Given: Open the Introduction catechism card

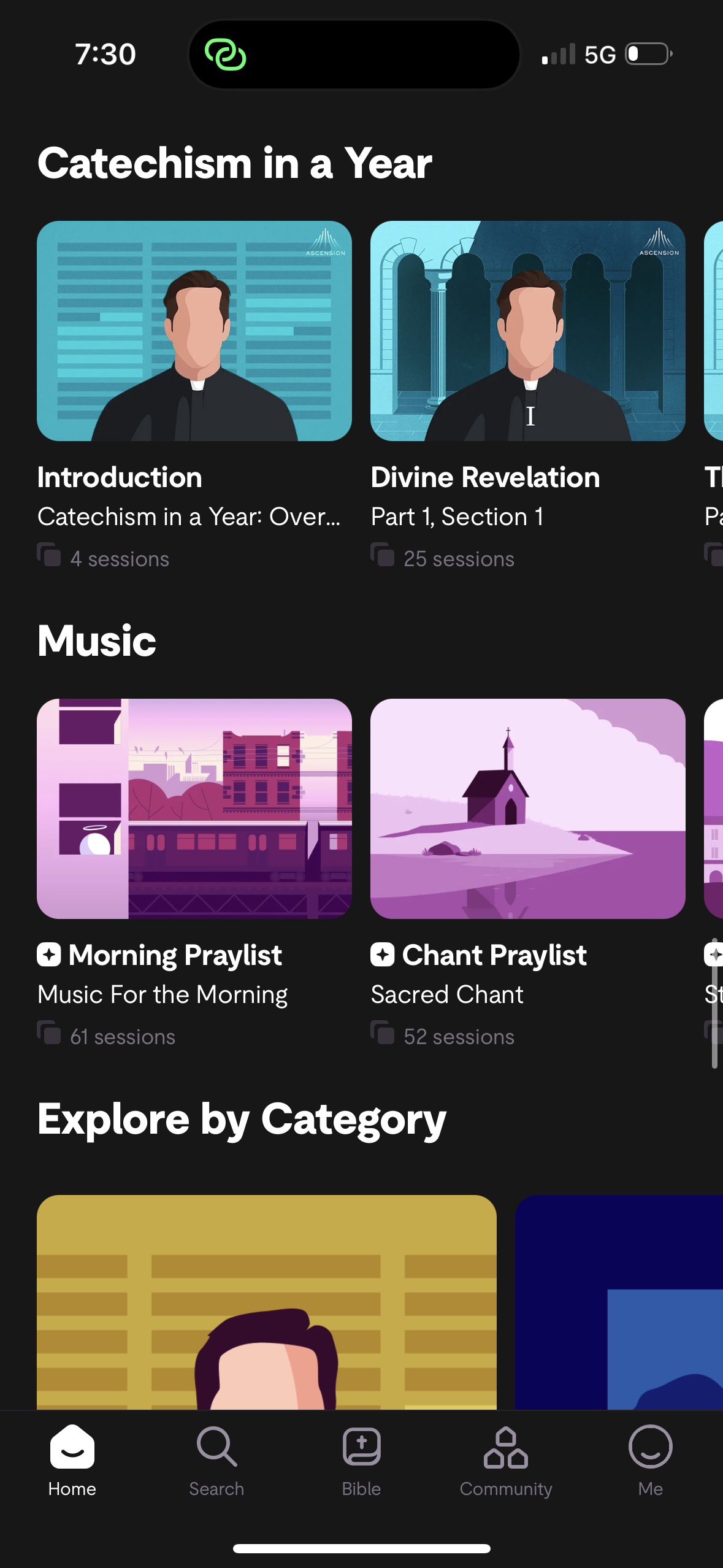Looking at the screenshot, I should pyautogui.click(x=194, y=331).
